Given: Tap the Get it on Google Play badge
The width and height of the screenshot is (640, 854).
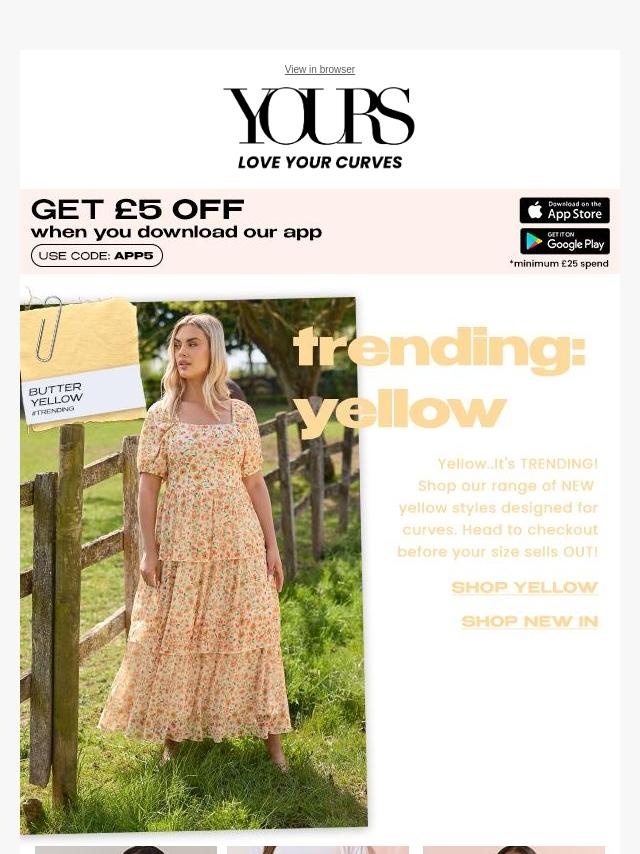Looking at the screenshot, I should coord(564,242).
